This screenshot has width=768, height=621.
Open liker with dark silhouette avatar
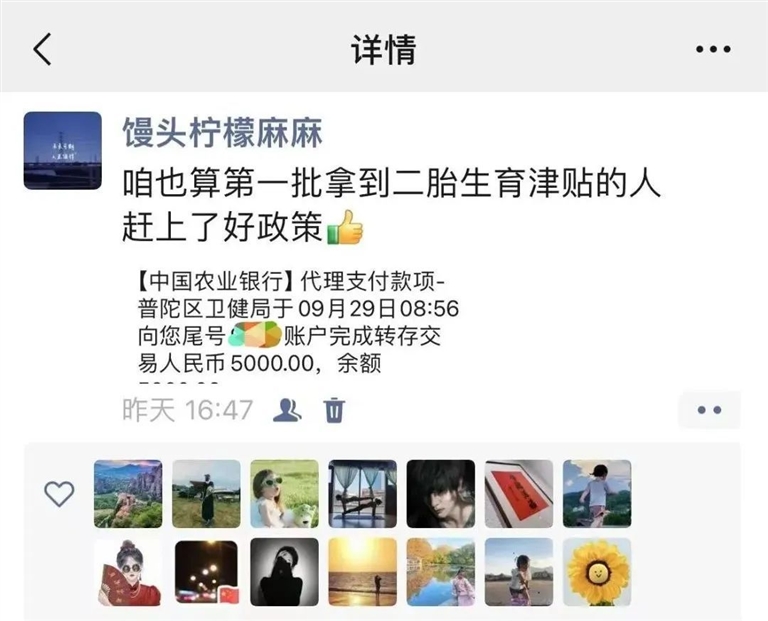click(x=284, y=572)
